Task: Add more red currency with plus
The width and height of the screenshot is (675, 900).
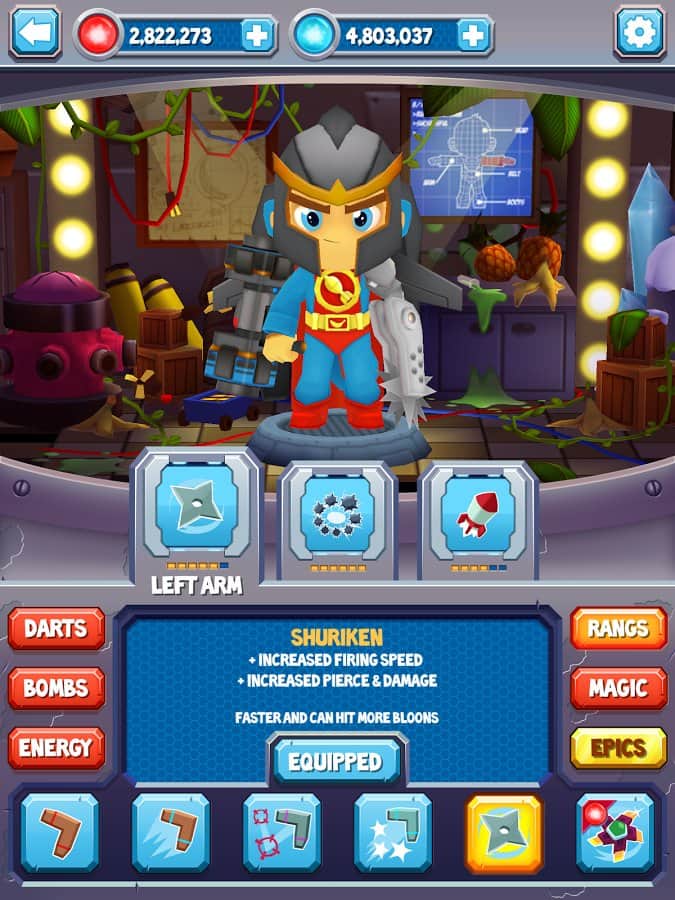Action: click(x=257, y=36)
